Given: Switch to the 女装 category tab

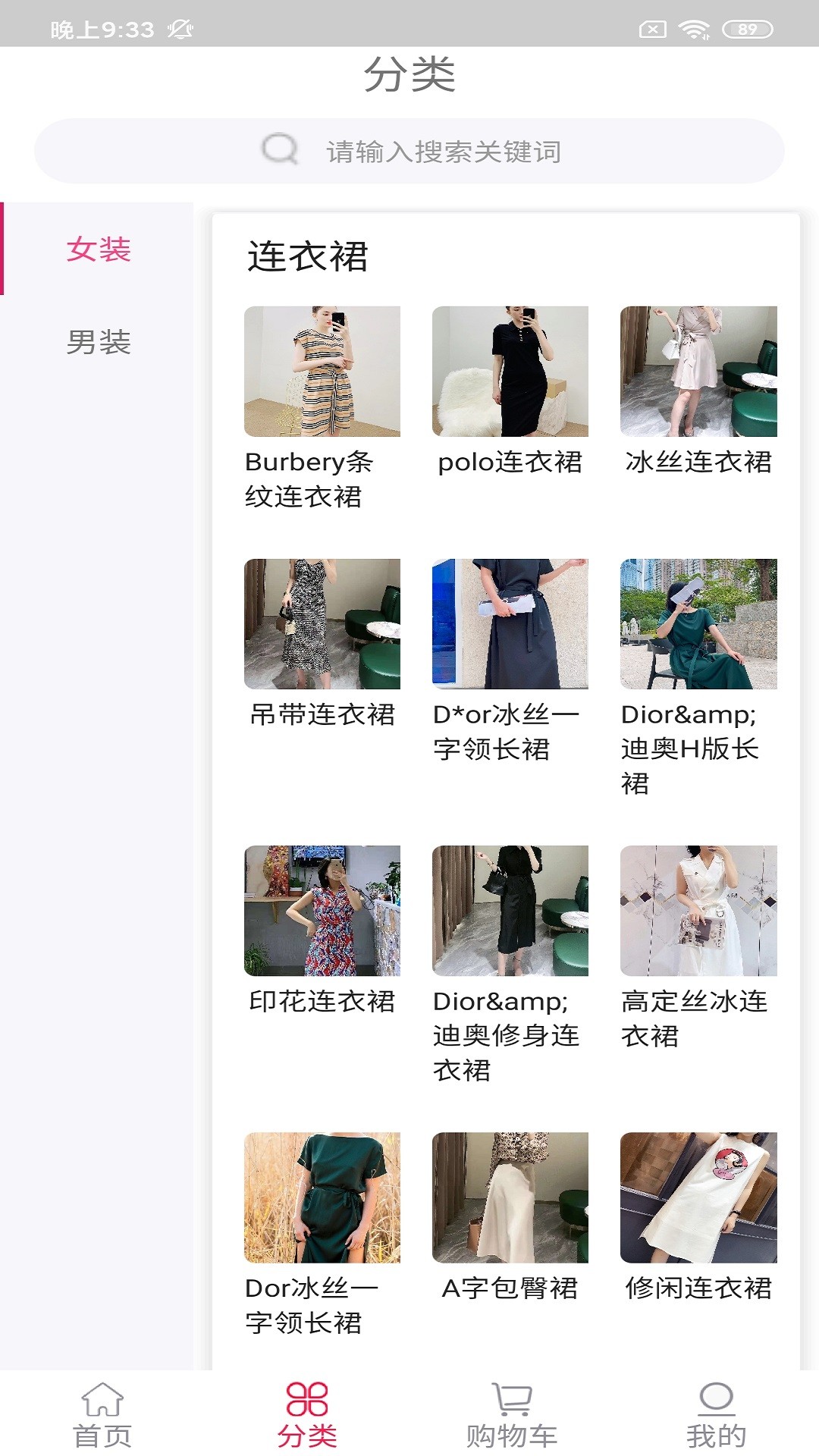Looking at the screenshot, I should [100, 249].
